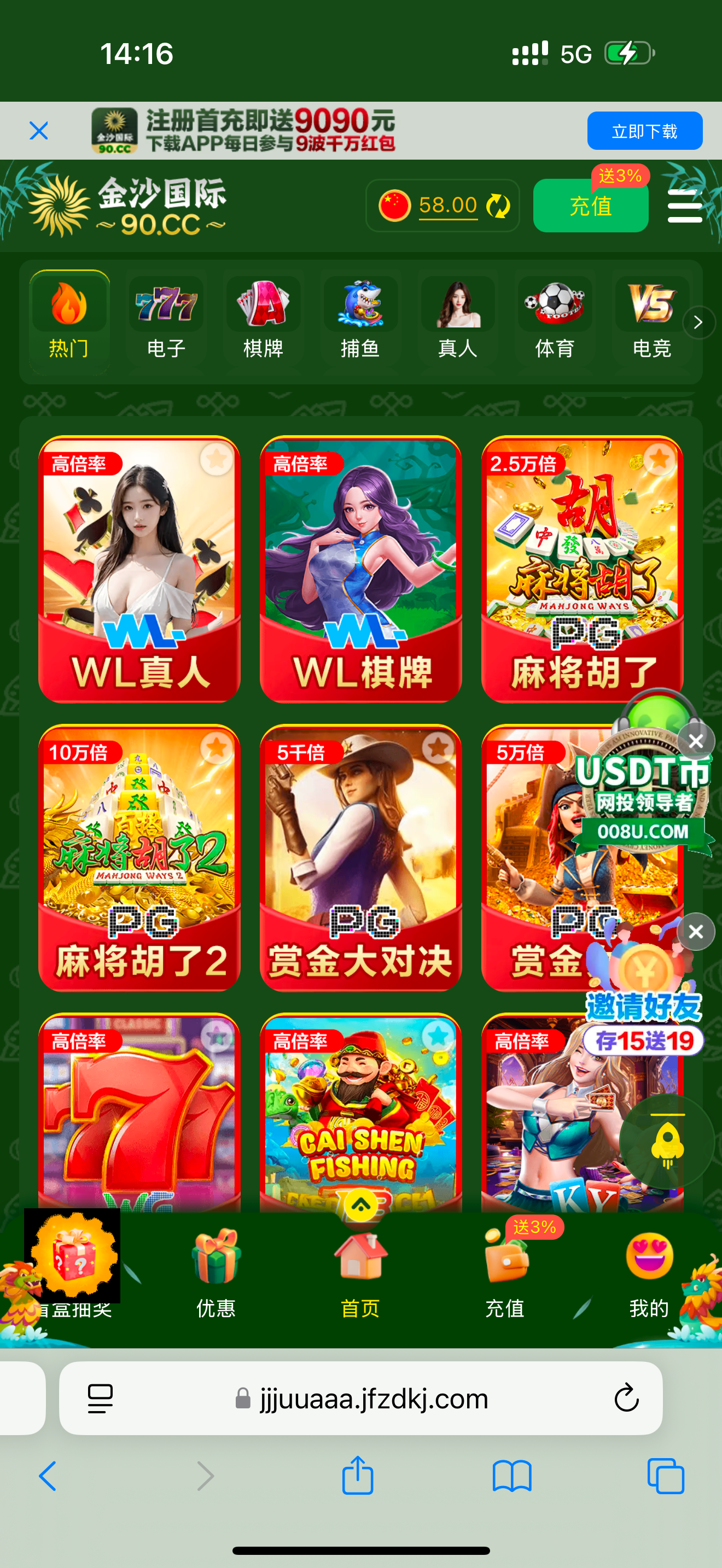Tap the upward chevron scroll-to-top arrow
The height and width of the screenshot is (1568, 722).
[360, 1208]
